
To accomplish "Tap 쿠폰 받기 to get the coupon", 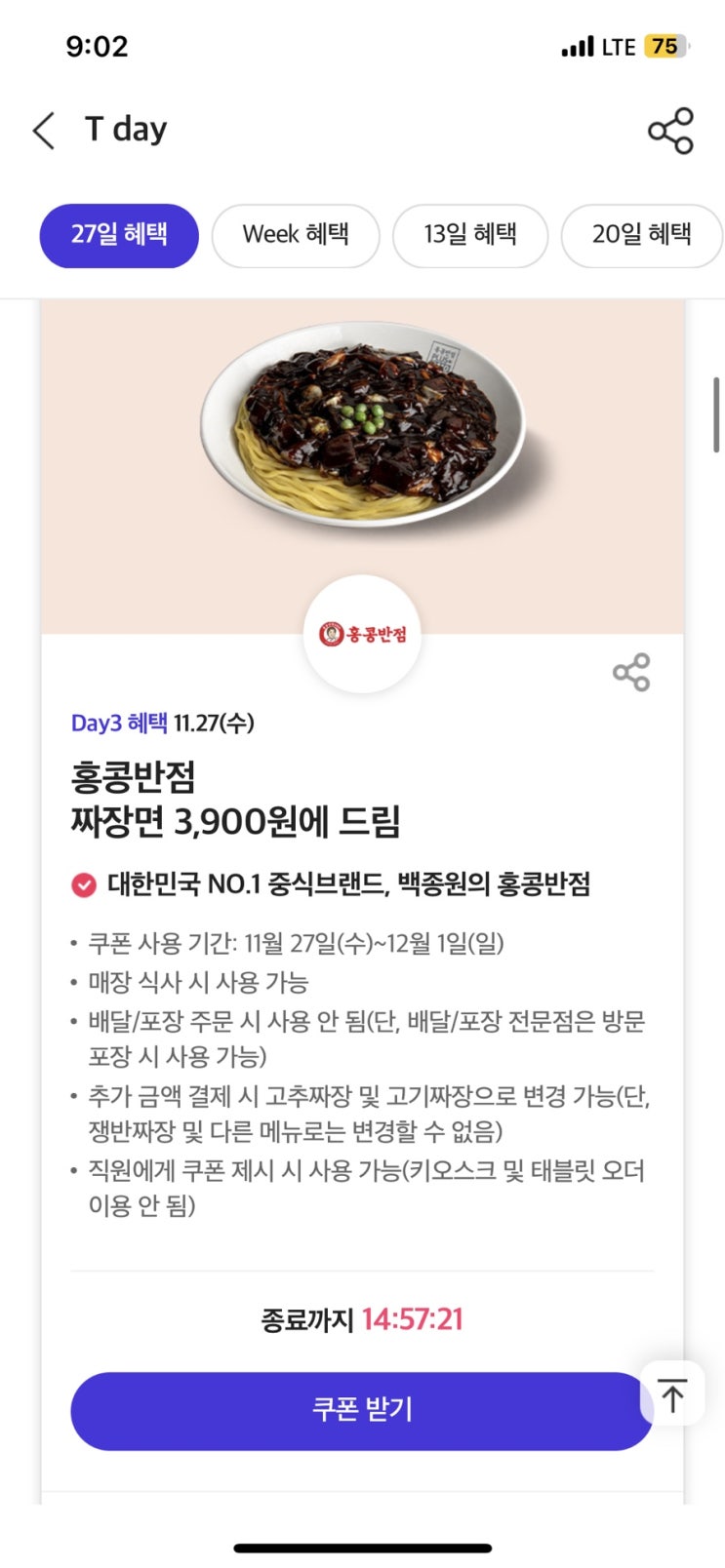I will pyautogui.click(x=361, y=1410).
